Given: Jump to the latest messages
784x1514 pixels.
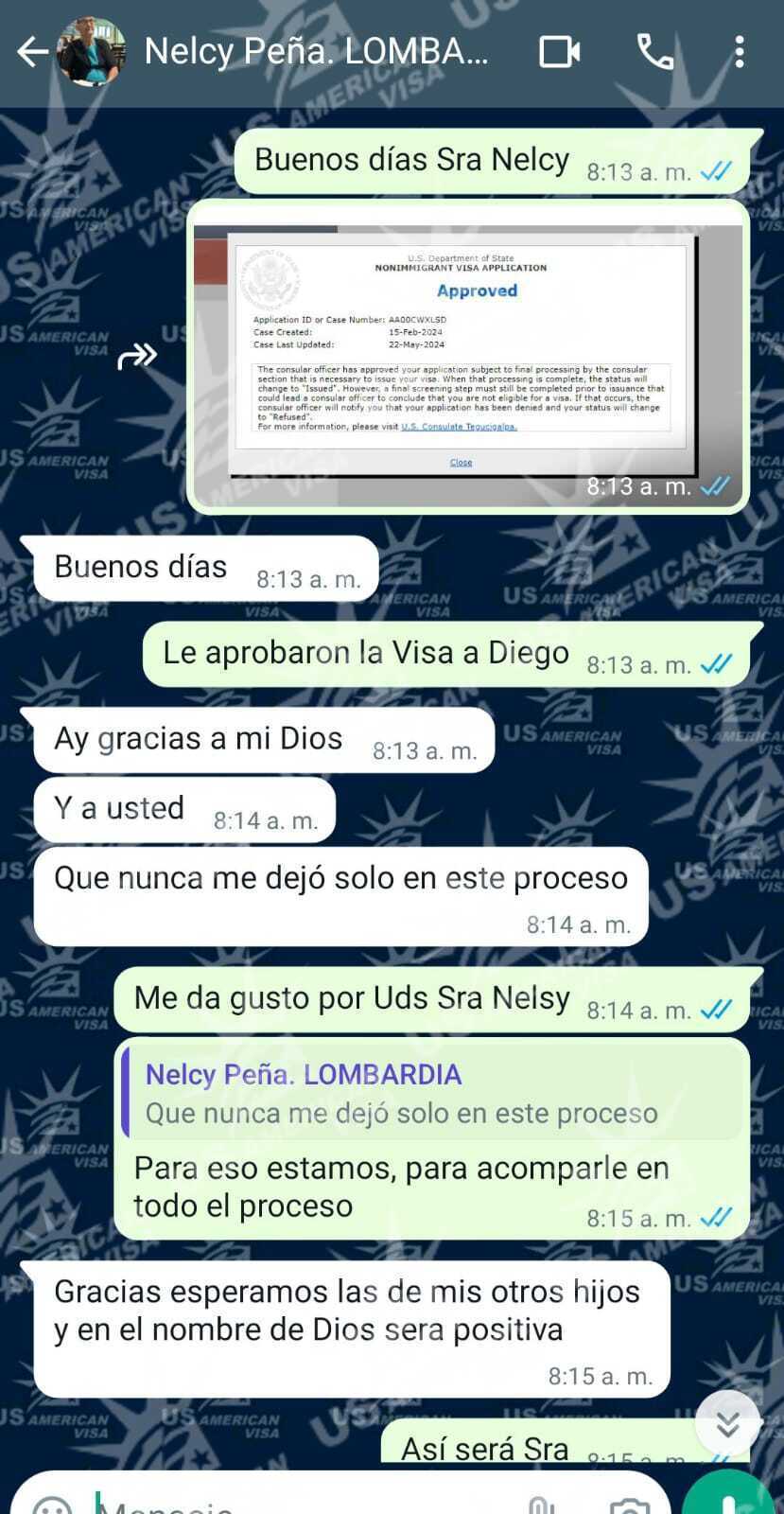Looking at the screenshot, I should click(x=727, y=1424).
